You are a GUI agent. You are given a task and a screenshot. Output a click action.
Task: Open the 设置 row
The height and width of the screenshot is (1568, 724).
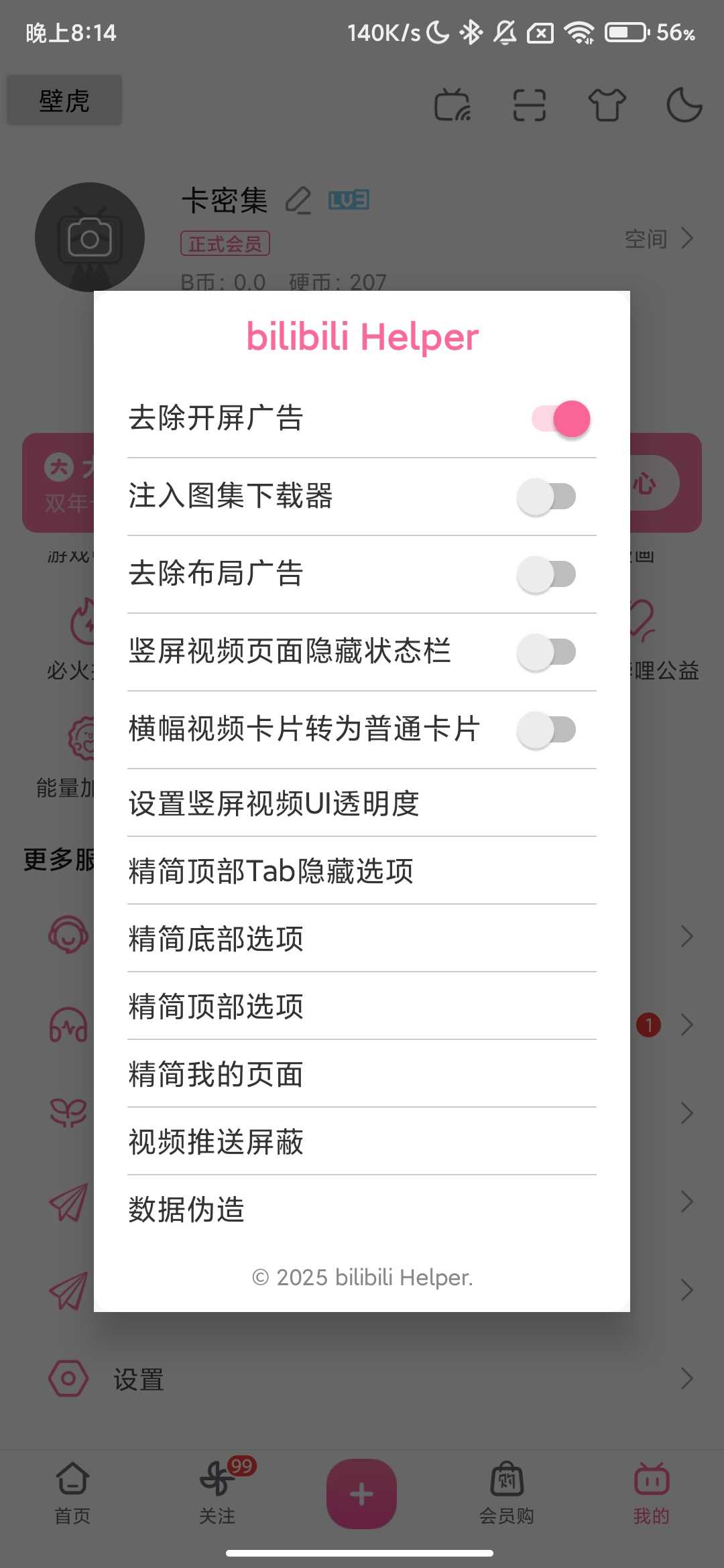[x=362, y=1379]
